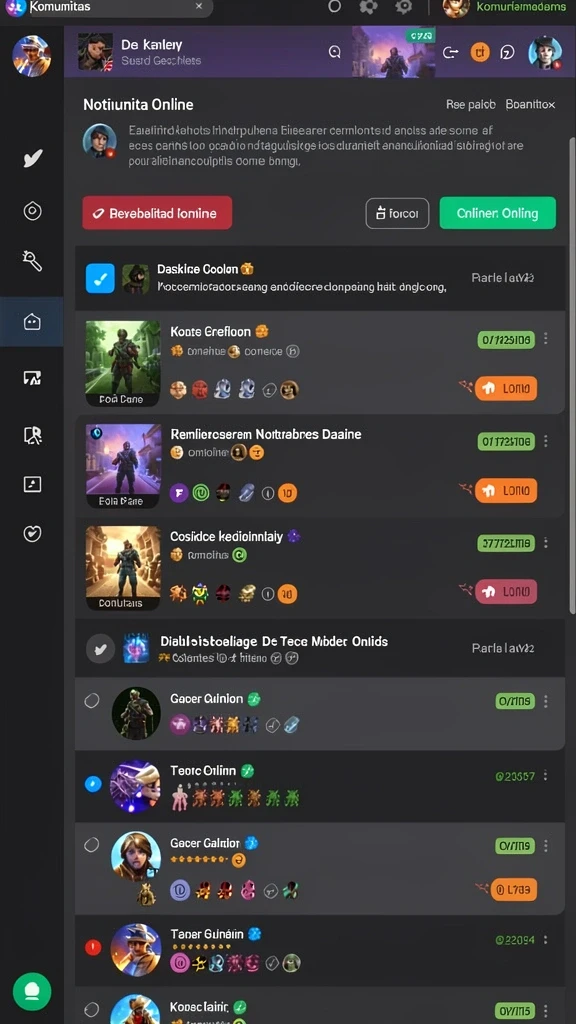576x1024 pixels.
Task: Tap the green floating button at bottom left
Action: [x=32, y=992]
